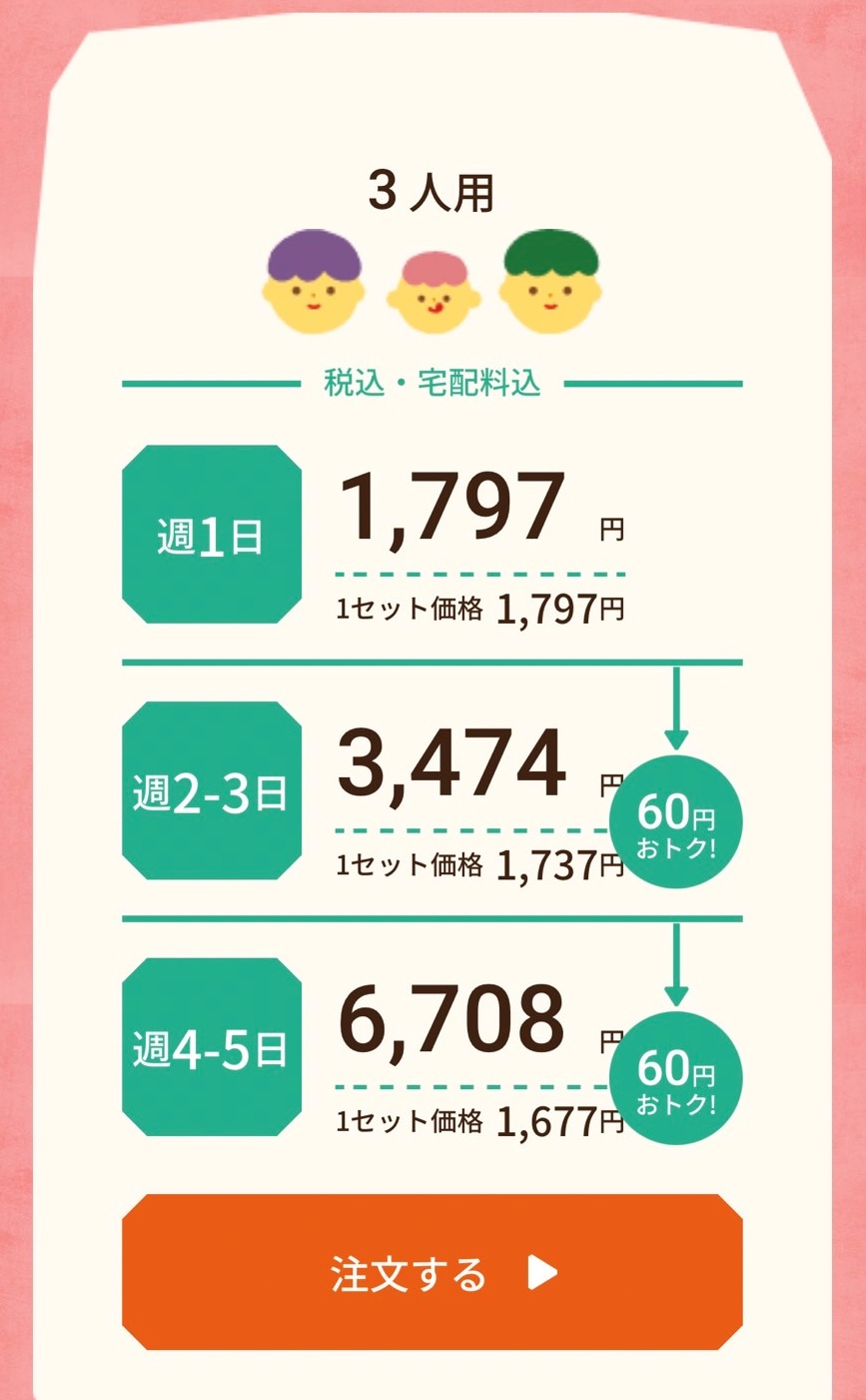Tap the orange 注文する button
Viewport: 866px width, 1400px height.
(433, 1272)
